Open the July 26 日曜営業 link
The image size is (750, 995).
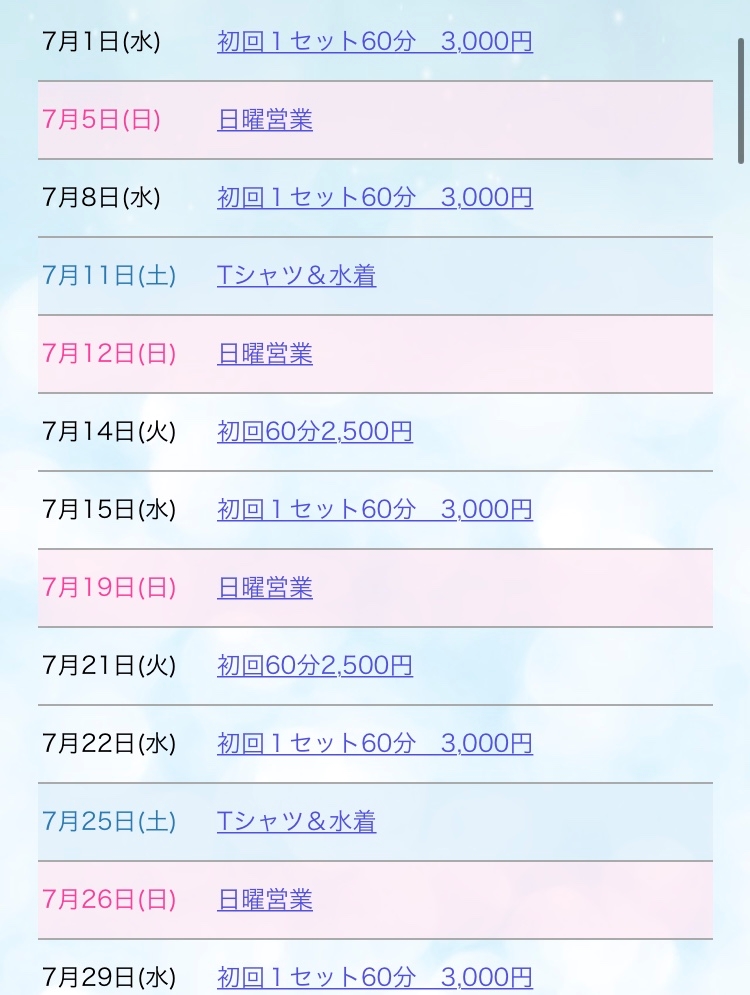click(x=265, y=900)
